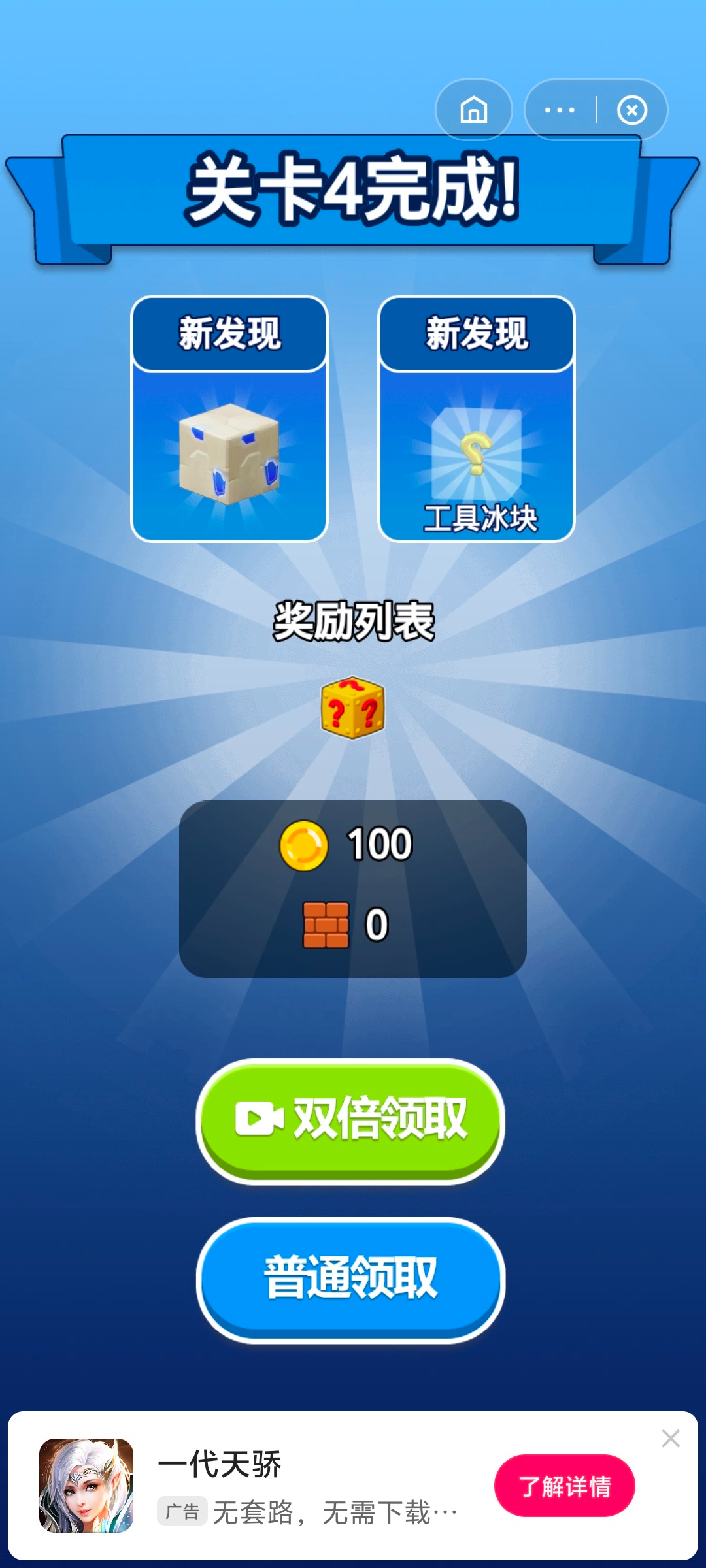
Task: Dismiss the 一代天骄 ad banner
Action: (671, 1438)
